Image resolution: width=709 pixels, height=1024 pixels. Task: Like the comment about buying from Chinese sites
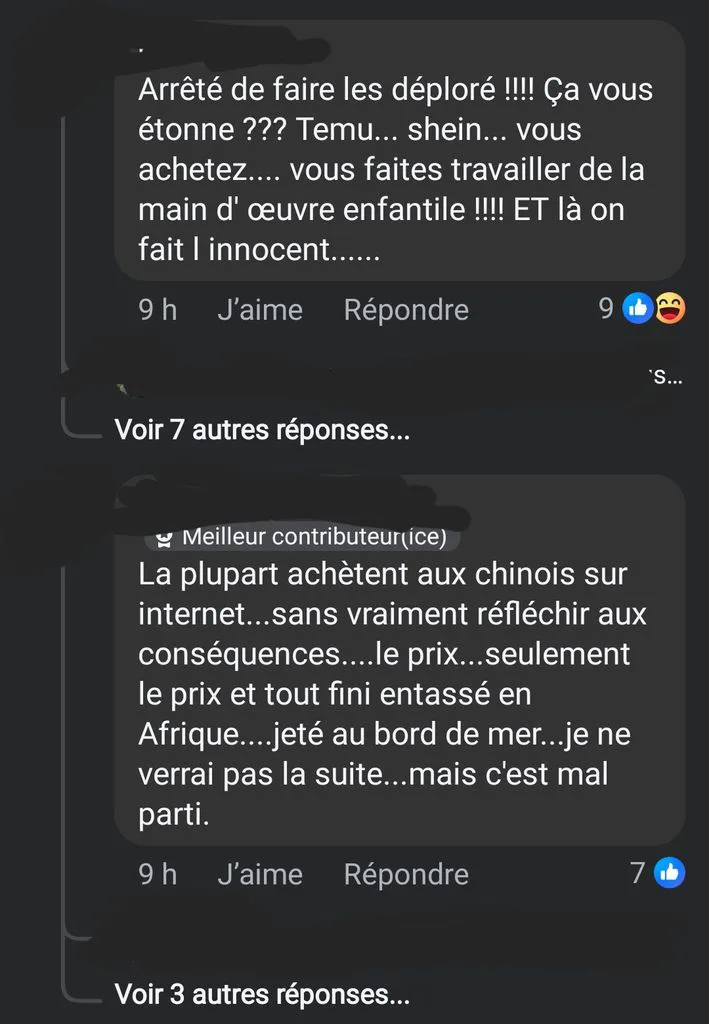pos(260,874)
